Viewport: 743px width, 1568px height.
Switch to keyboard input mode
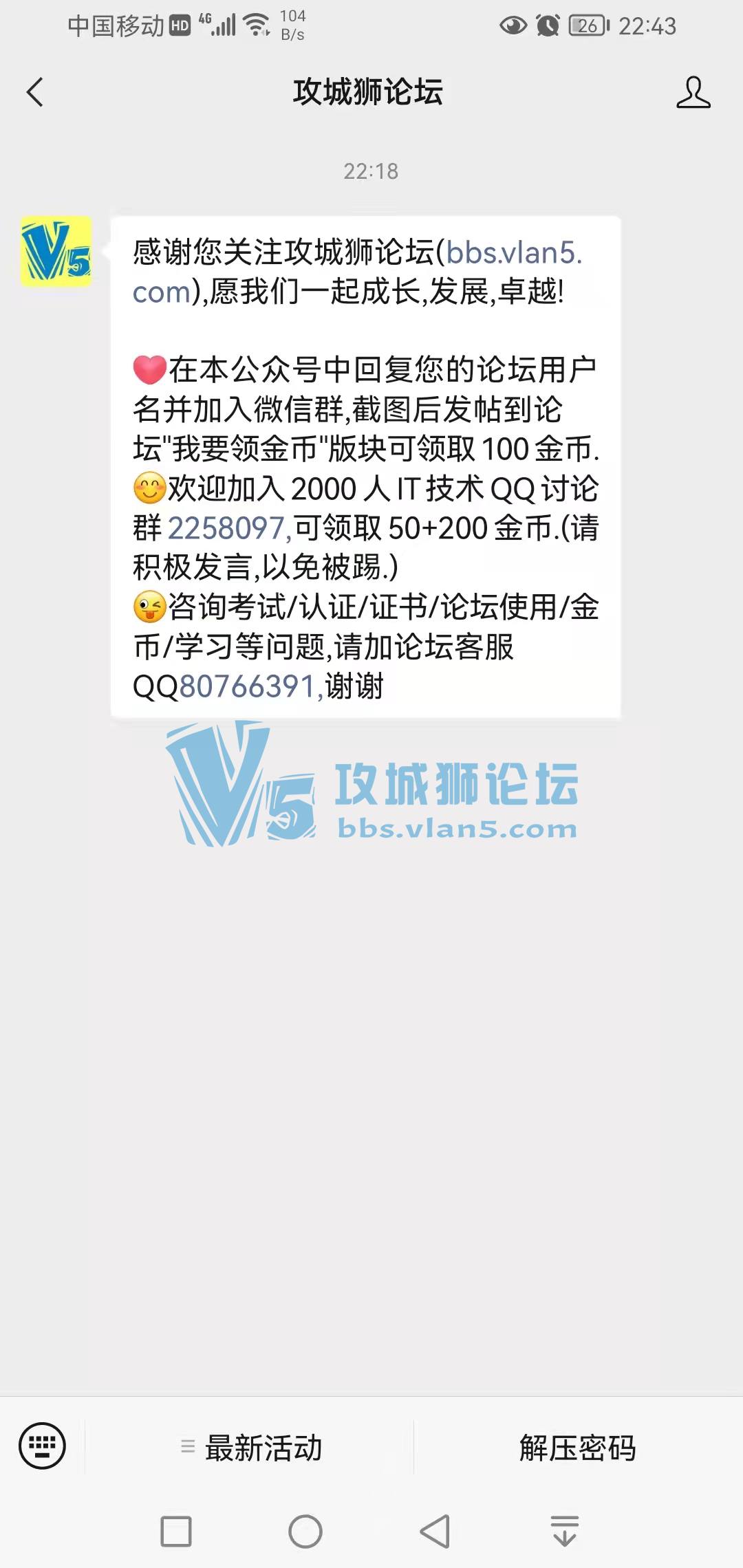tap(42, 1446)
